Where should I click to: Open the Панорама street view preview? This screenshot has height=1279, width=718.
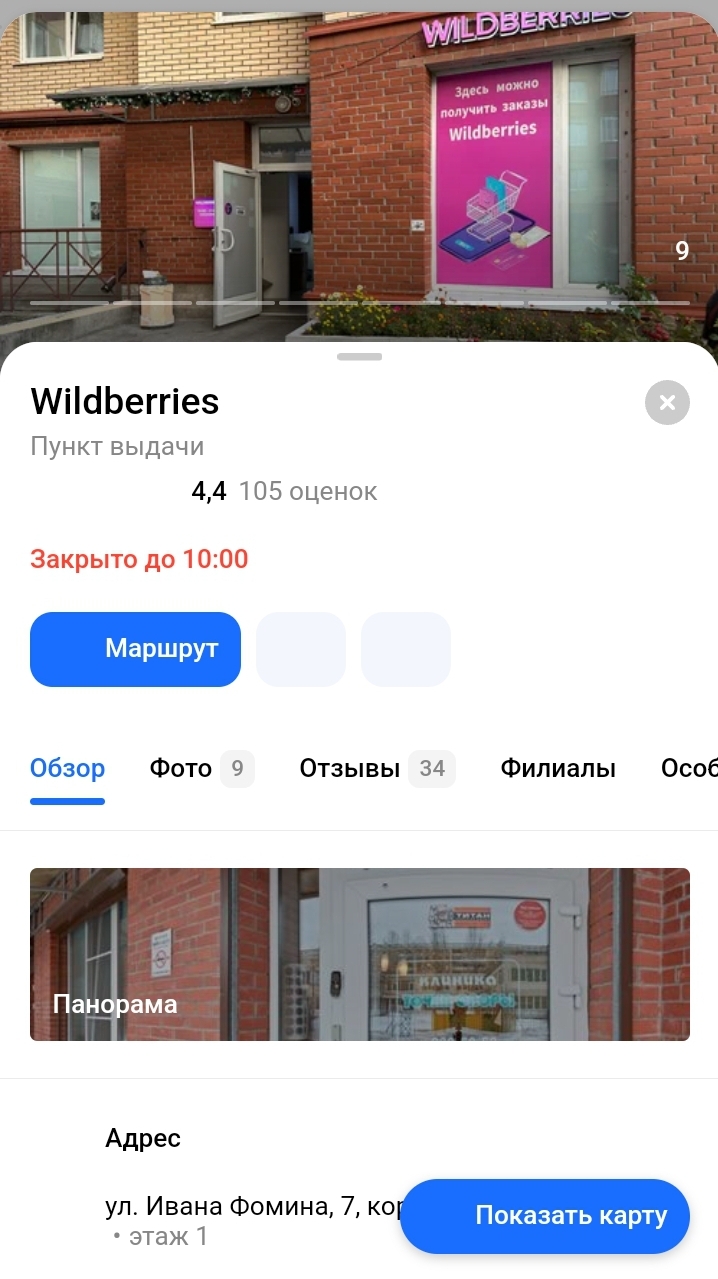point(360,954)
